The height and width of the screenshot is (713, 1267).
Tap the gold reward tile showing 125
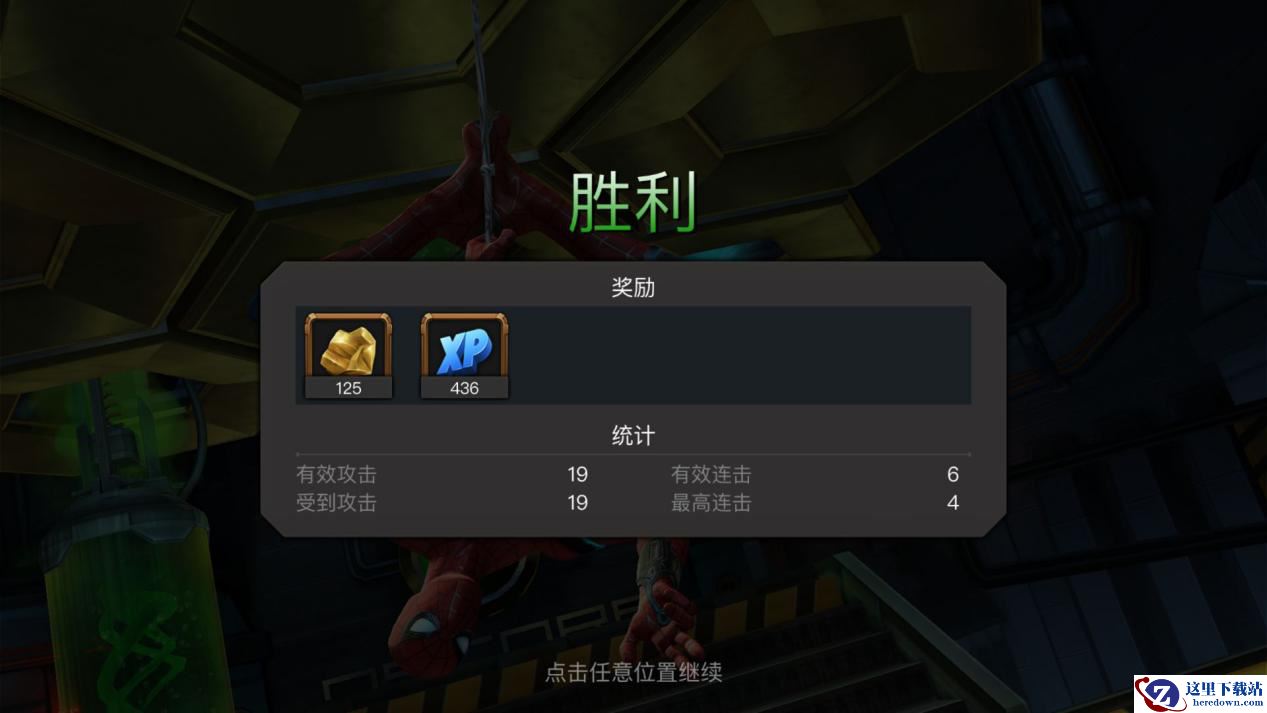pyautogui.click(x=348, y=355)
